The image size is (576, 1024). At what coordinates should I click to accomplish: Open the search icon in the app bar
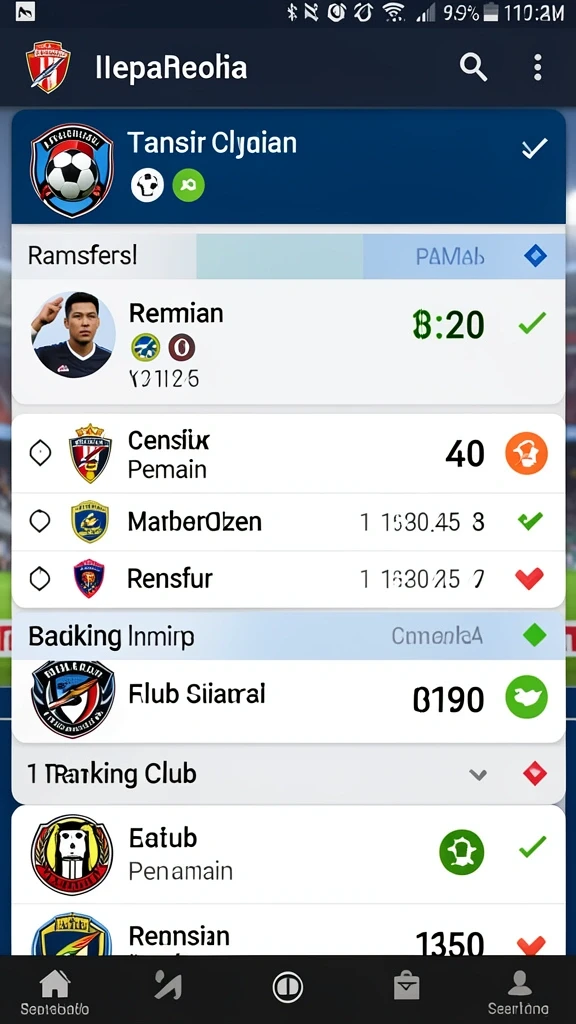(x=473, y=67)
